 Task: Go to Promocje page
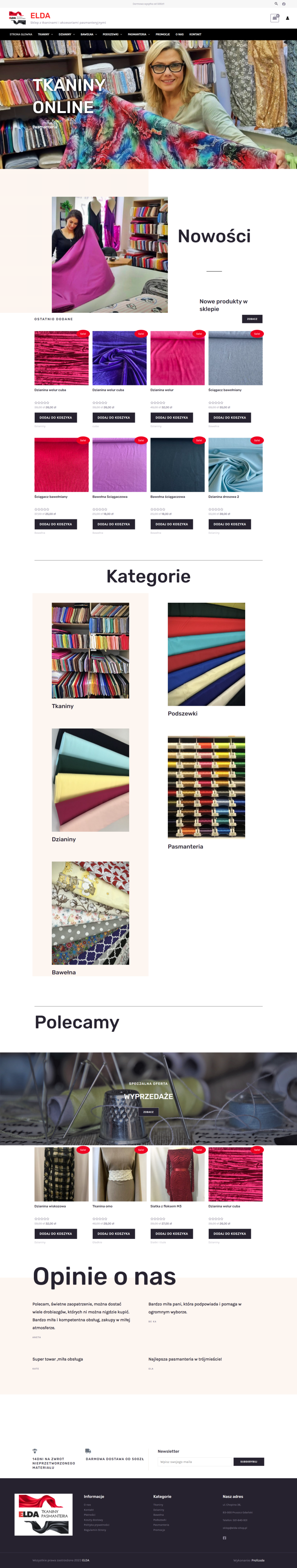pos(163,35)
